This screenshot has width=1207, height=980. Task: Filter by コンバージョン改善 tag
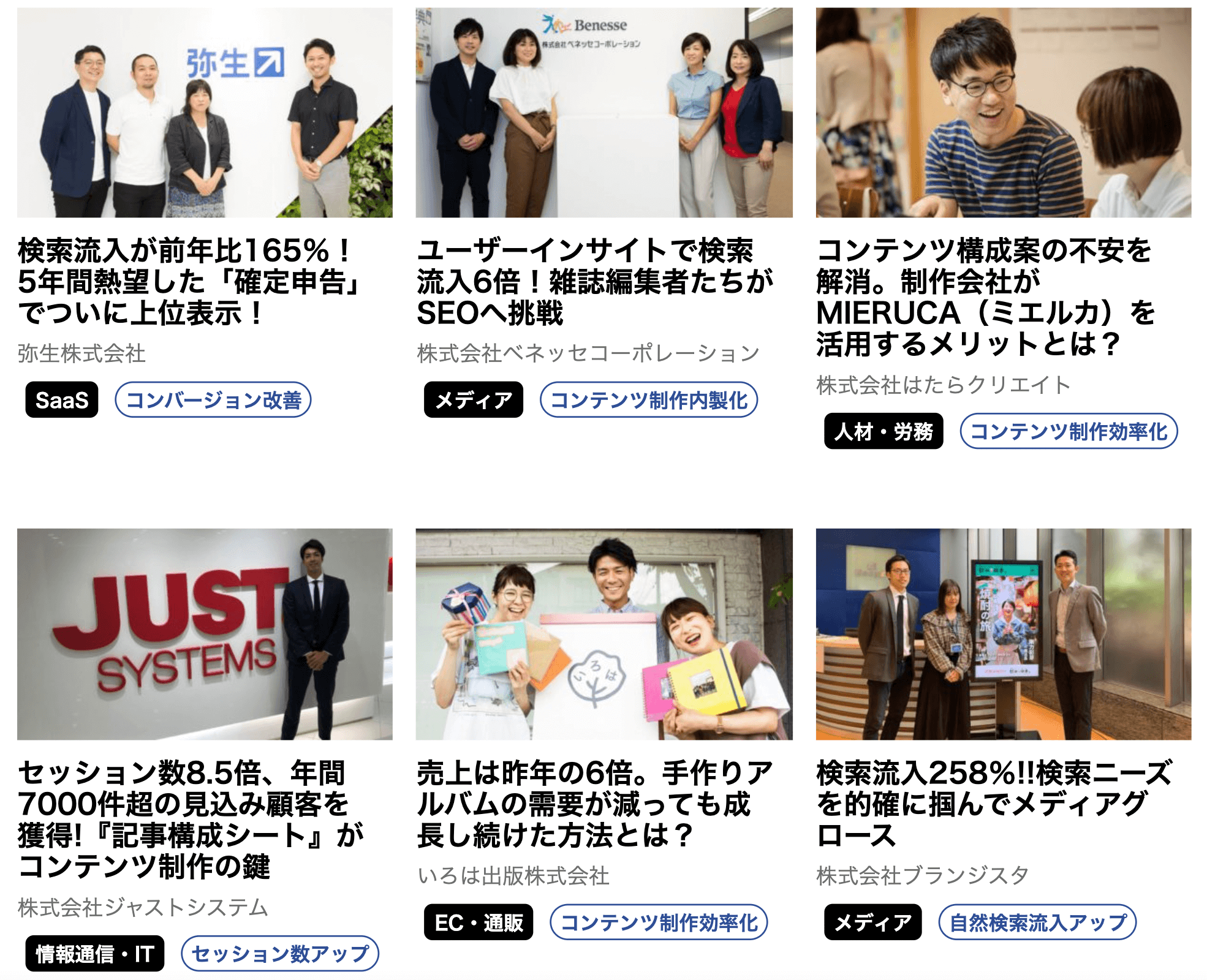pos(213,400)
